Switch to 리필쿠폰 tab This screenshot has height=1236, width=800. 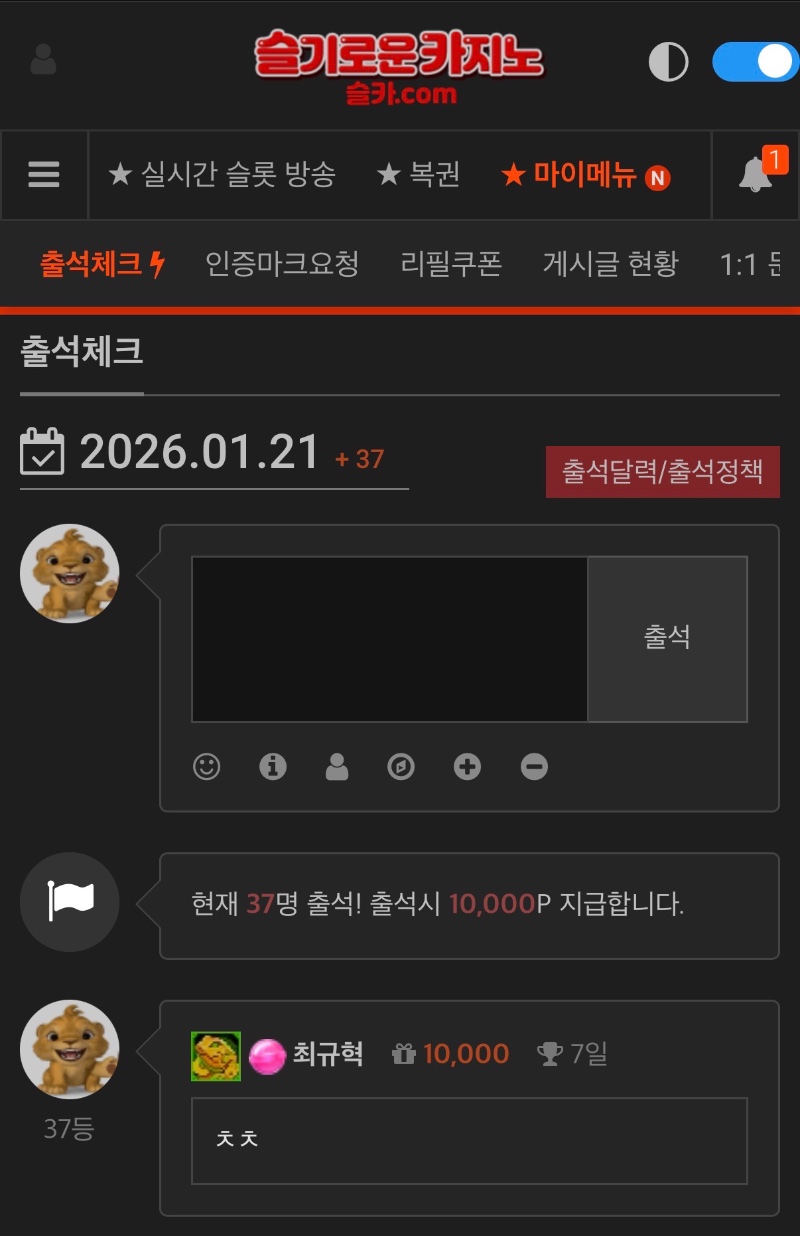(451, 264)
